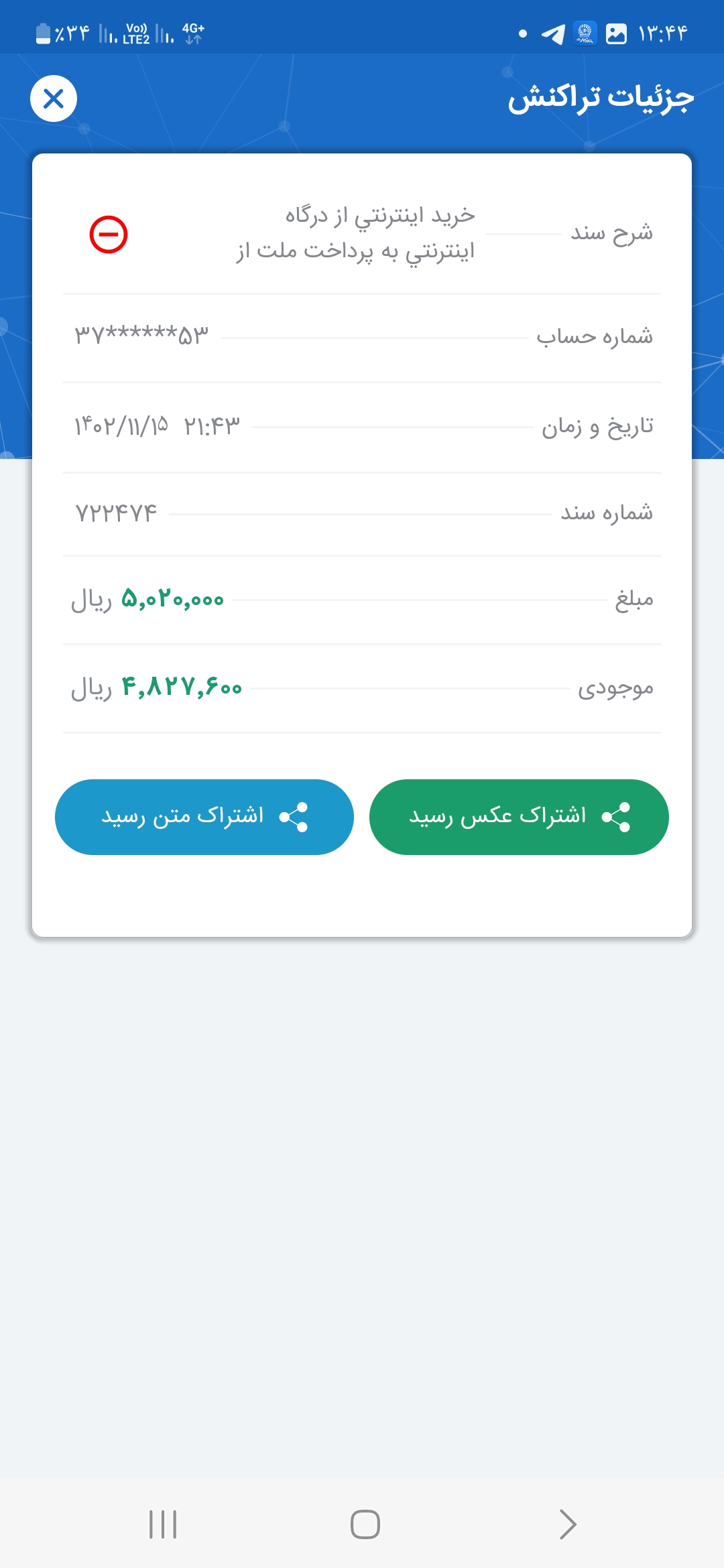The width and height of the screenshot is (724, 1568).
Task: Share the receipt as an image
Action: [519, 817]
